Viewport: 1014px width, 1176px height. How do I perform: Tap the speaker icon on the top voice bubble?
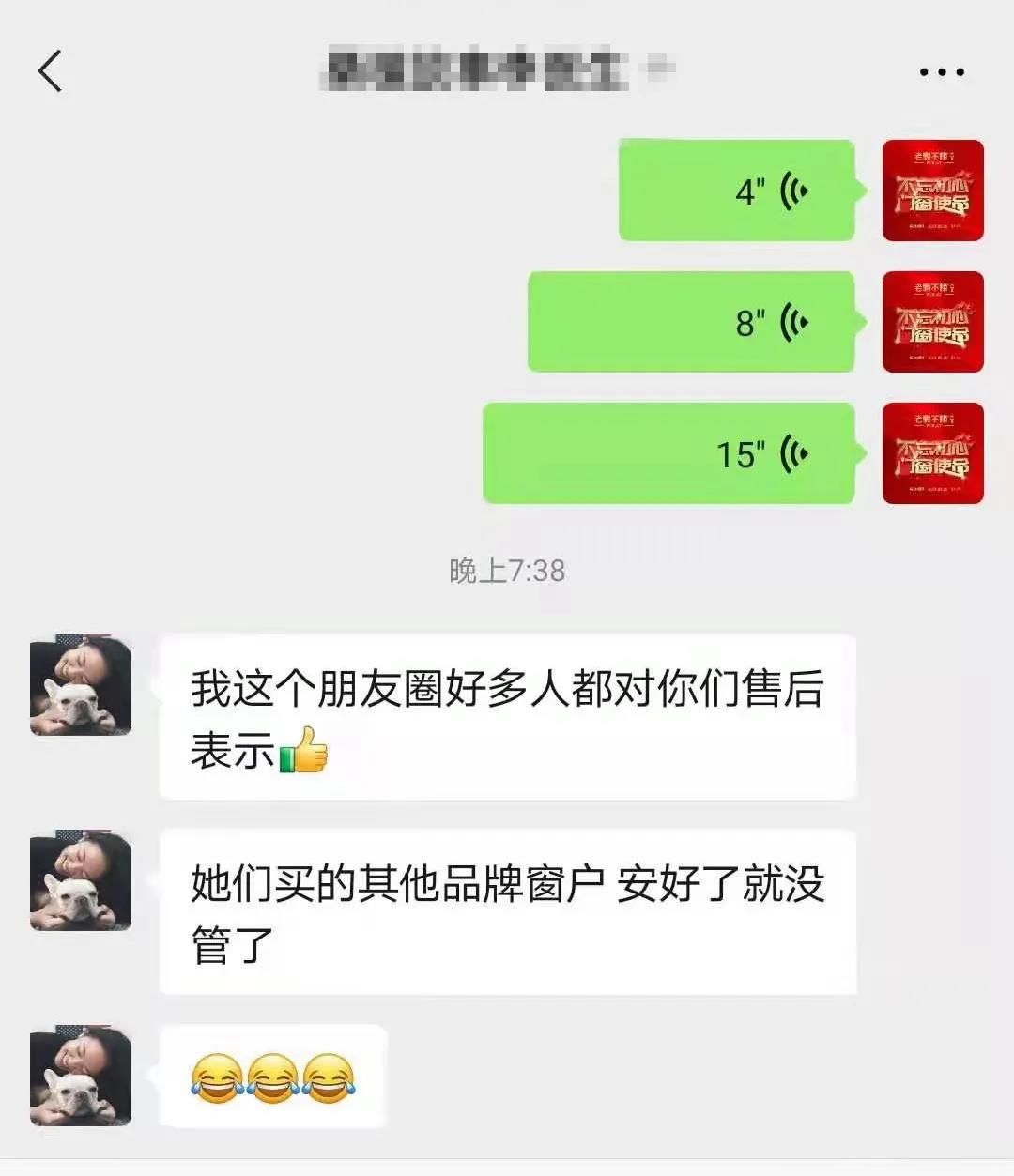pos(793,191)
